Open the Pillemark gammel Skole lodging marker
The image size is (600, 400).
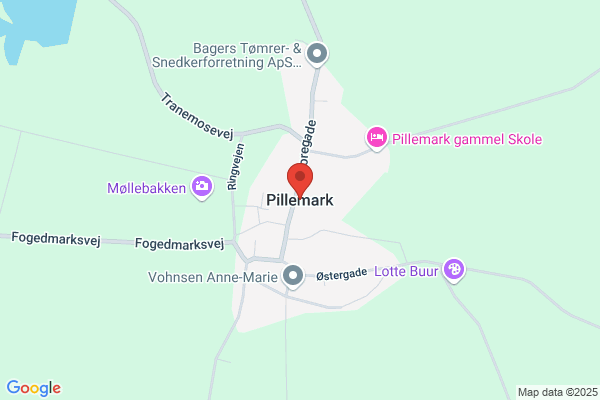point(377,139)
